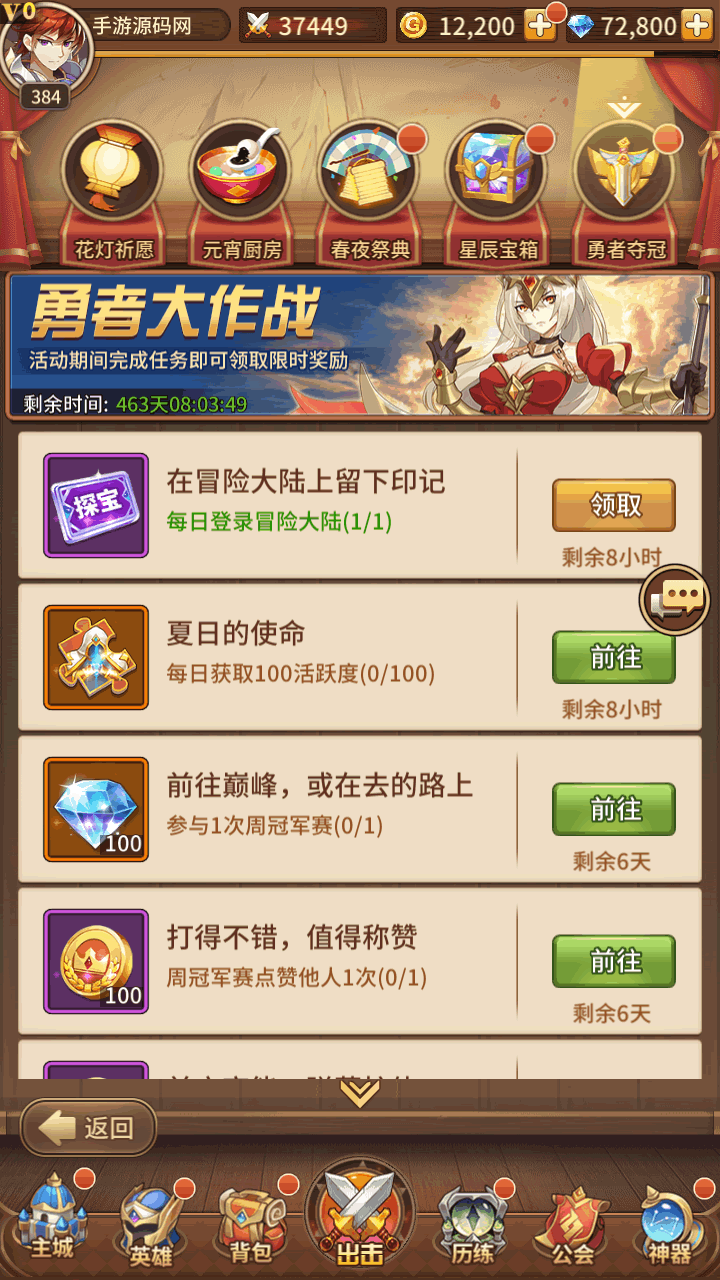Switch to the 英雄 tab
Screen dimensions: 720x1280
click(x=150, y=1222)
